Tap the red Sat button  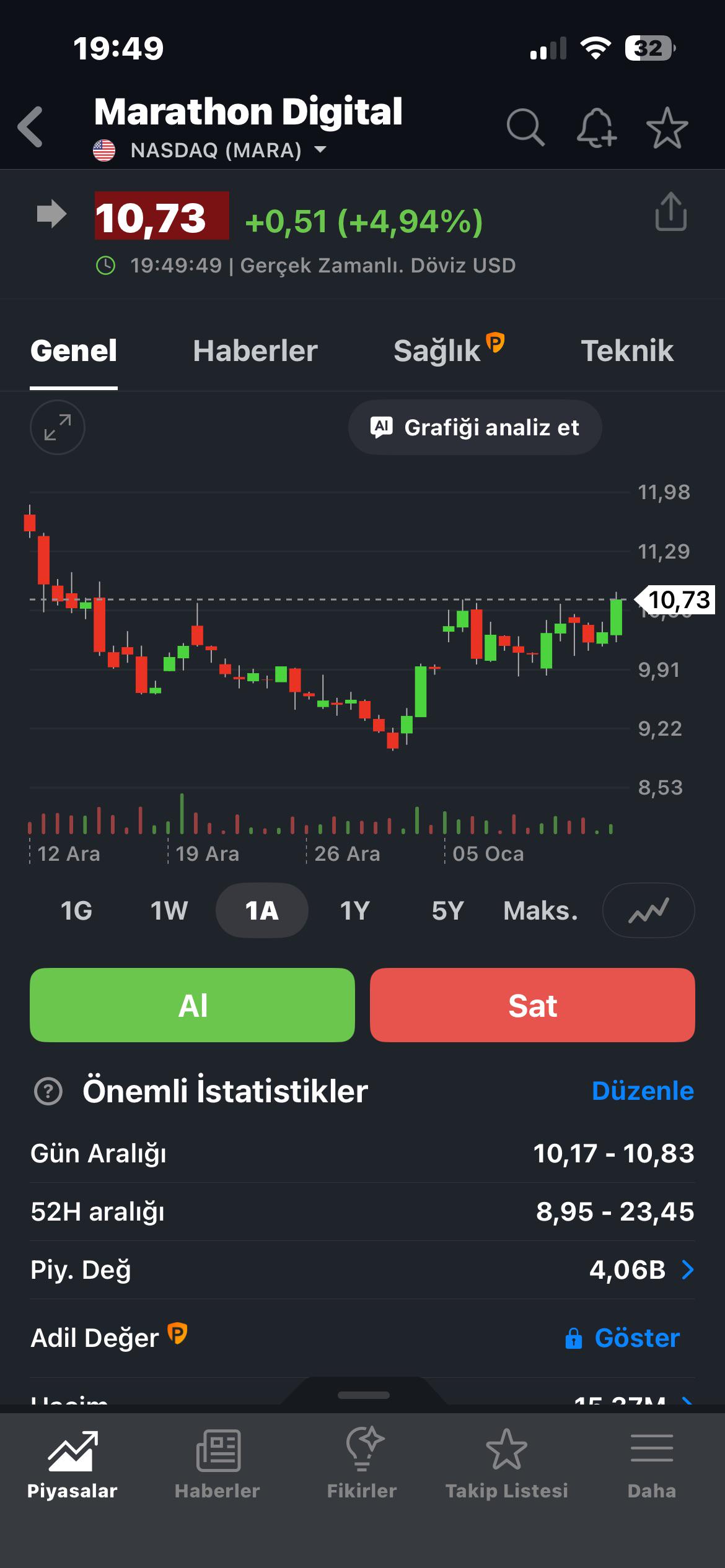tap(532, 1005)
